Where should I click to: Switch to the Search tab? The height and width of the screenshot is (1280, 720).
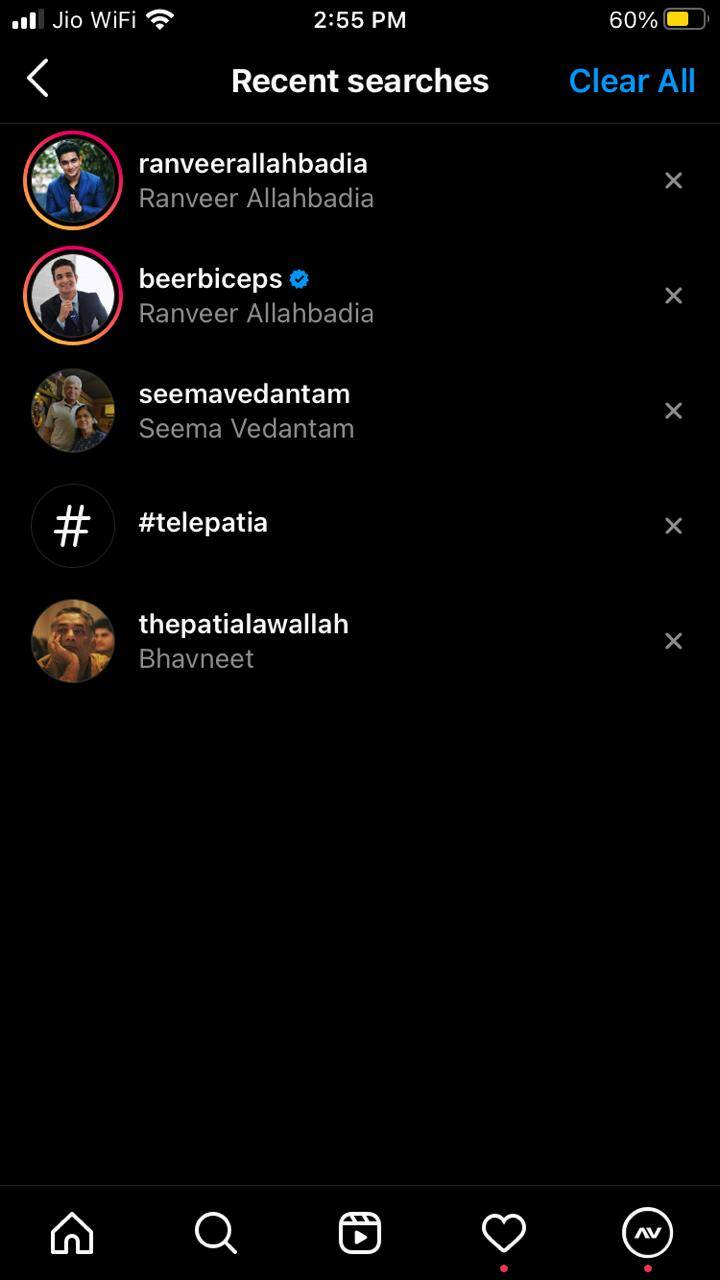tap(216, 1233)
